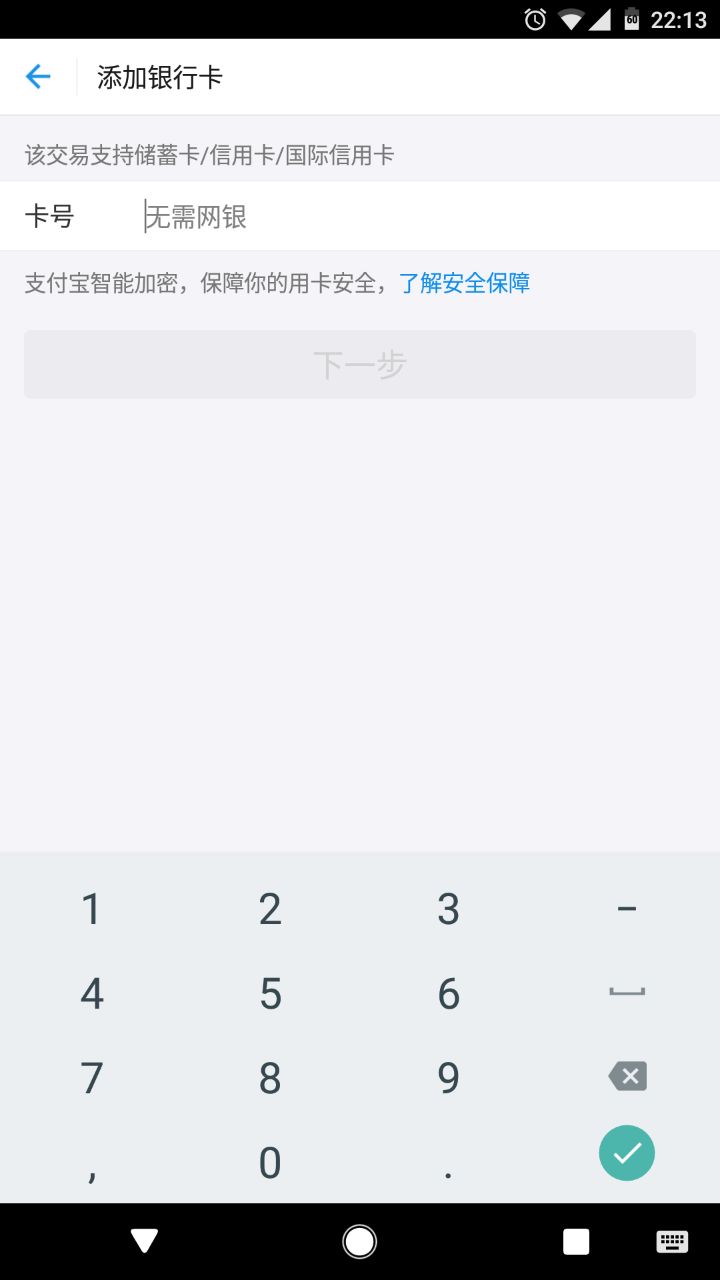Hide the keyboard with the navigation back button
This screenshot has height=1280, width=720.
click(x=145, y=1241)
